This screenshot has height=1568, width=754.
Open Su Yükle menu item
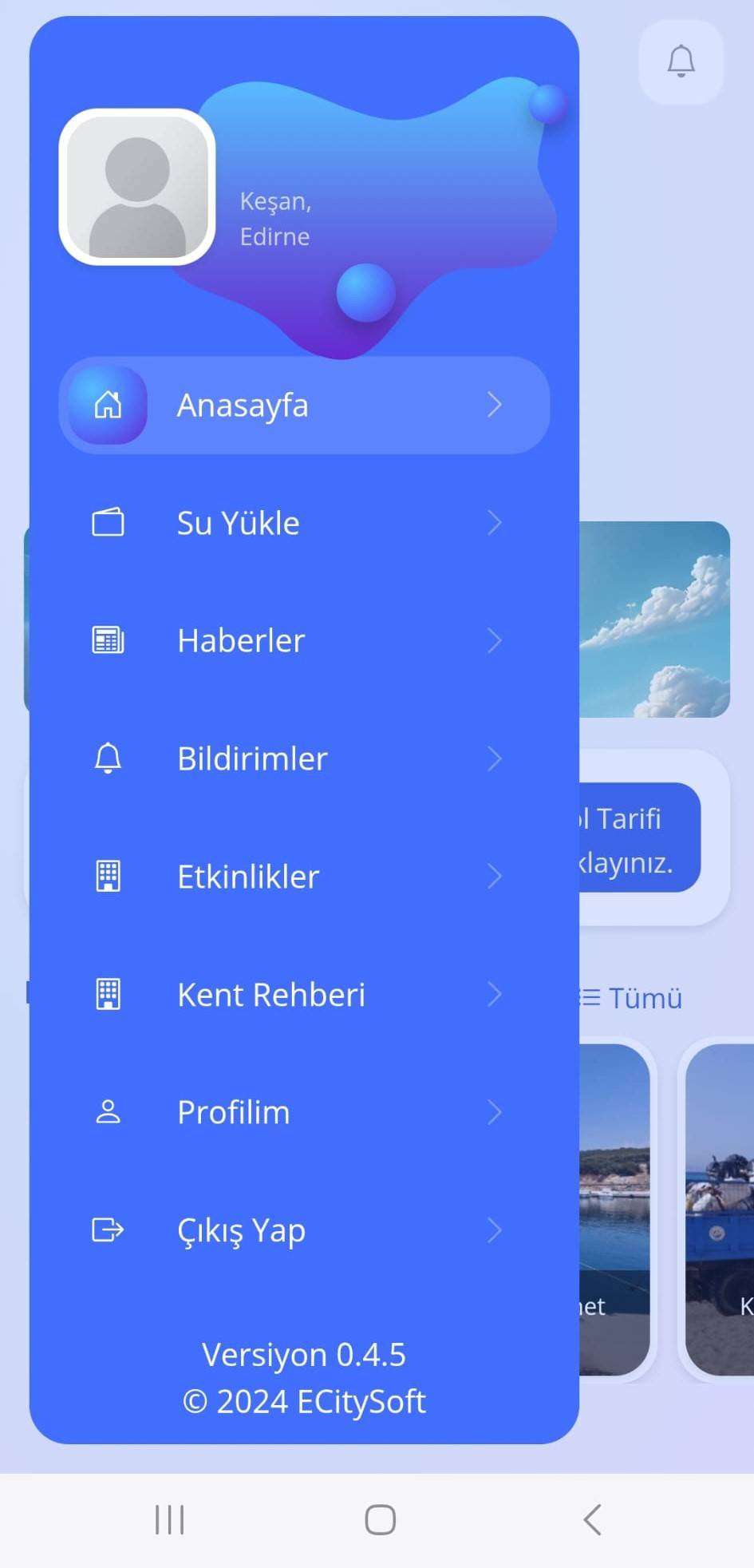click(304, 523)
